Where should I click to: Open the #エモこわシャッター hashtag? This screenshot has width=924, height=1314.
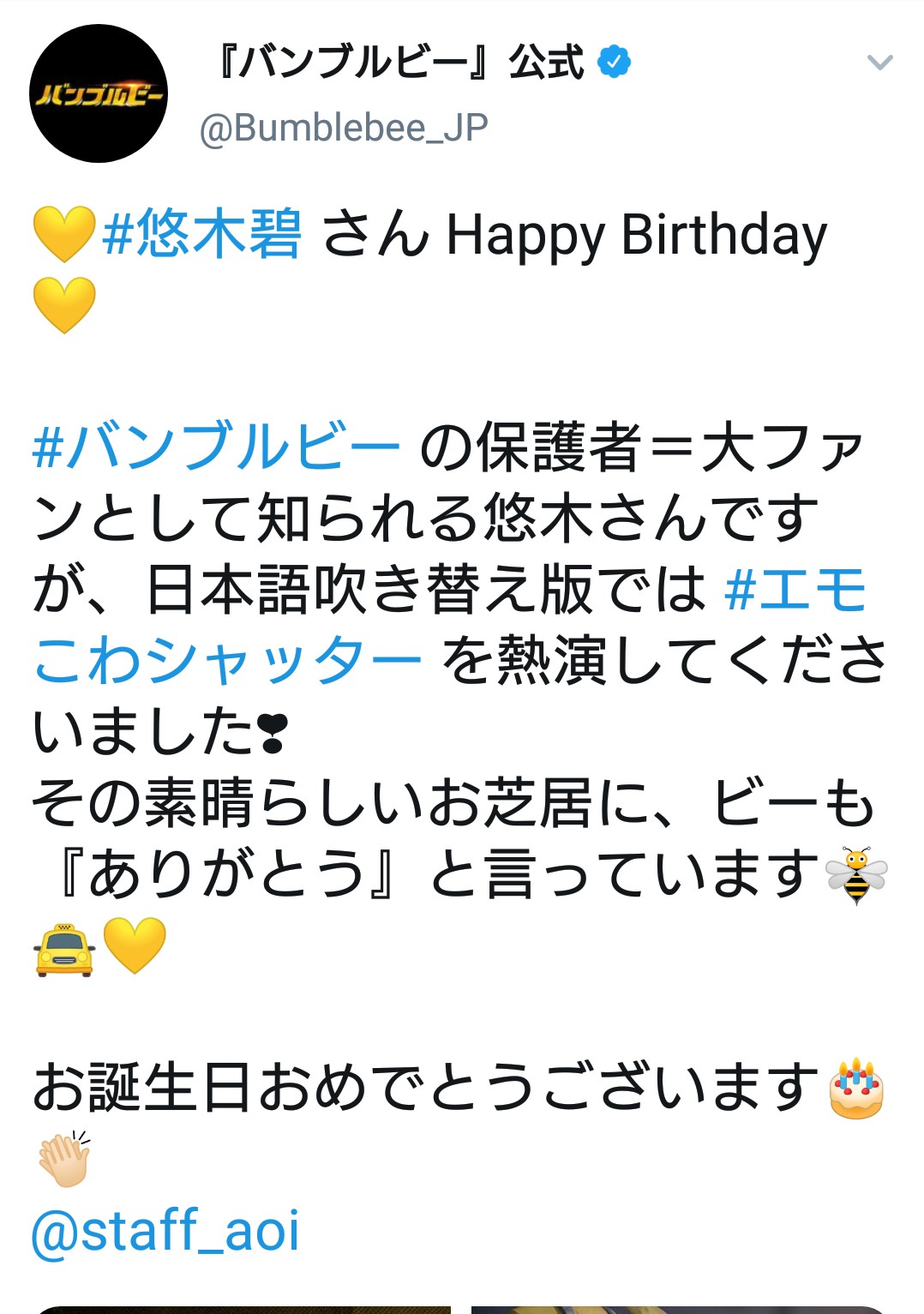pos(227,660)
